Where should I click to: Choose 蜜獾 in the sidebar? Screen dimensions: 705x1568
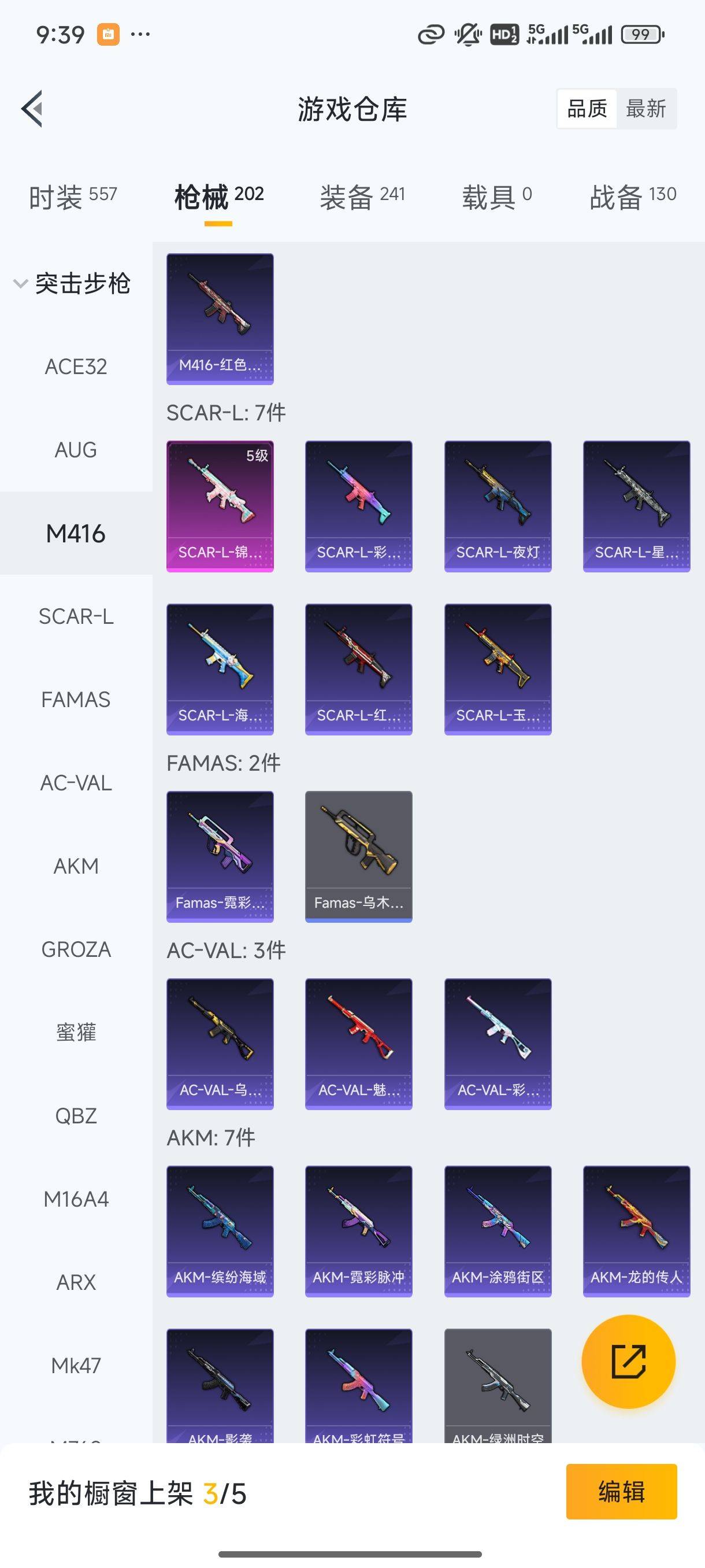tap(76, 1033)
